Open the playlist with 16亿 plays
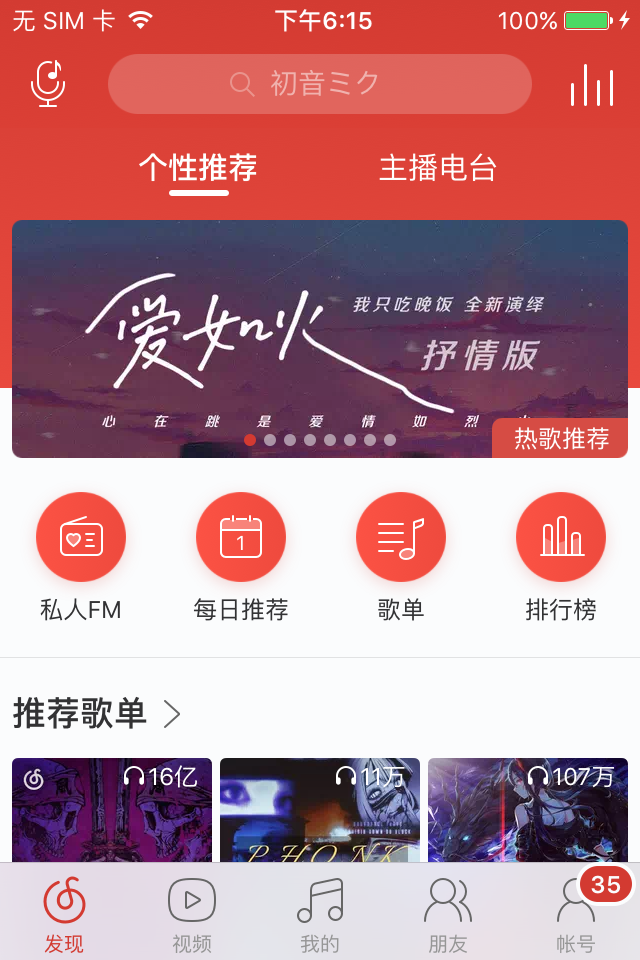Screen dimensions: 640x960 pyautogui.click(x=112, y=810)
